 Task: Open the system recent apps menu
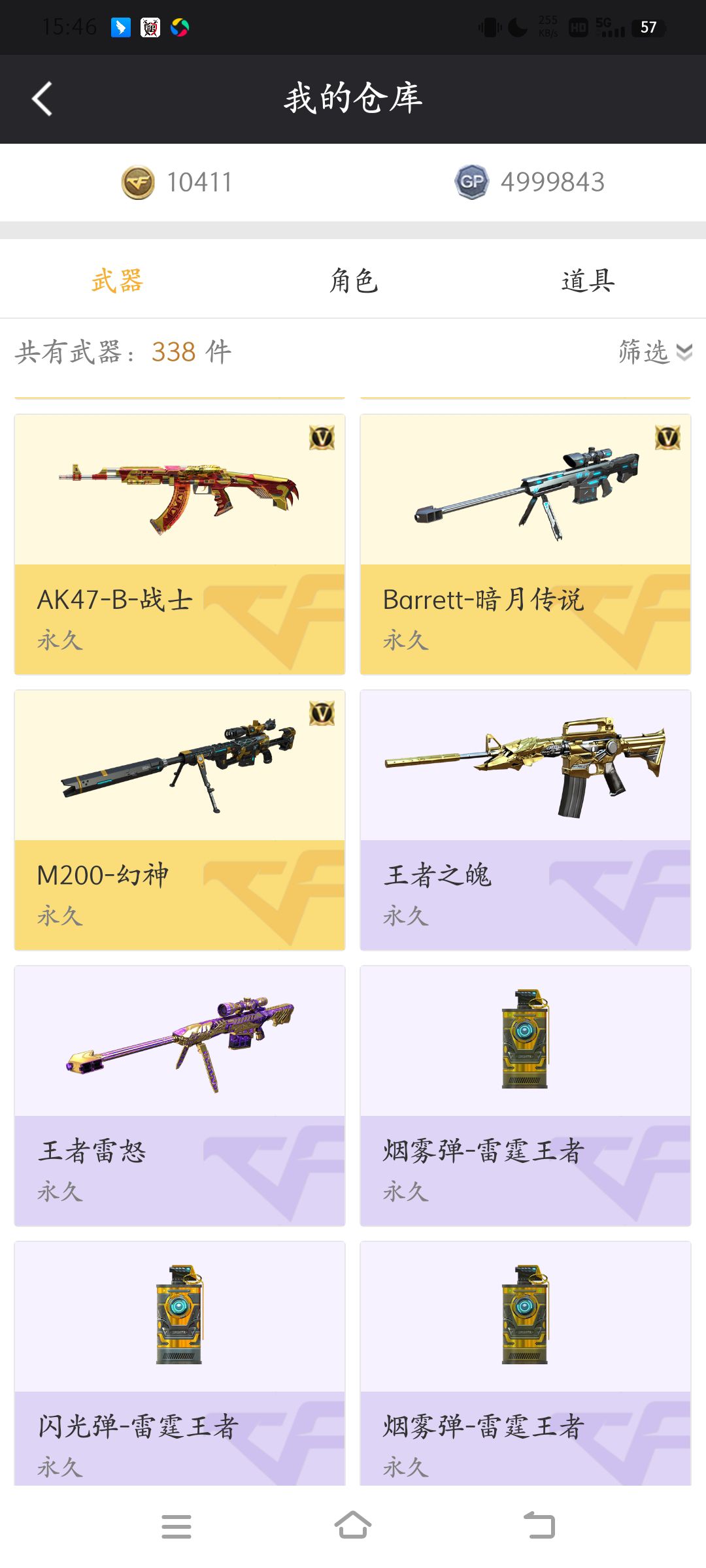click(x=176, y=1526)
